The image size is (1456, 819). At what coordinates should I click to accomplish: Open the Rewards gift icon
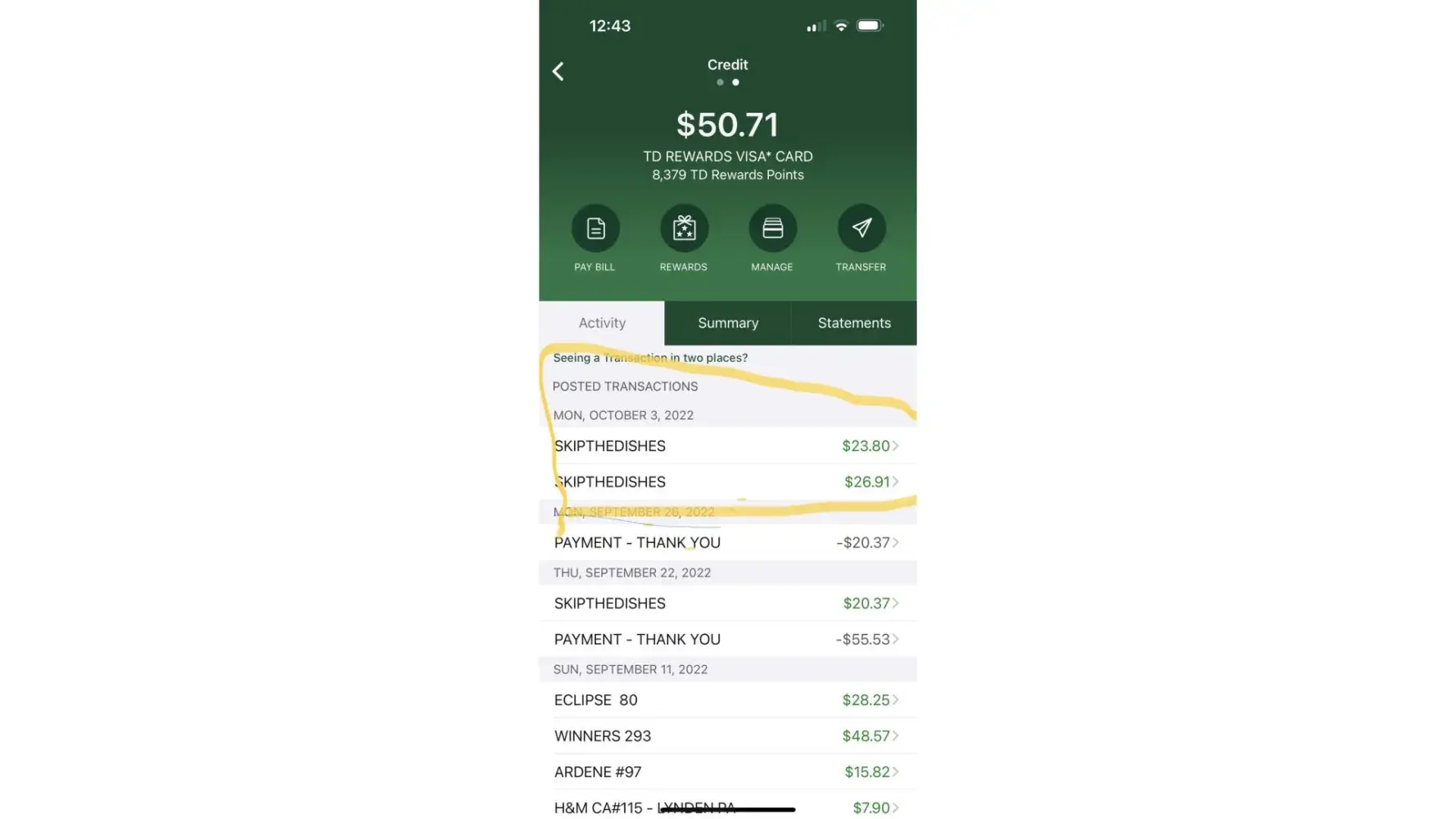684,229
